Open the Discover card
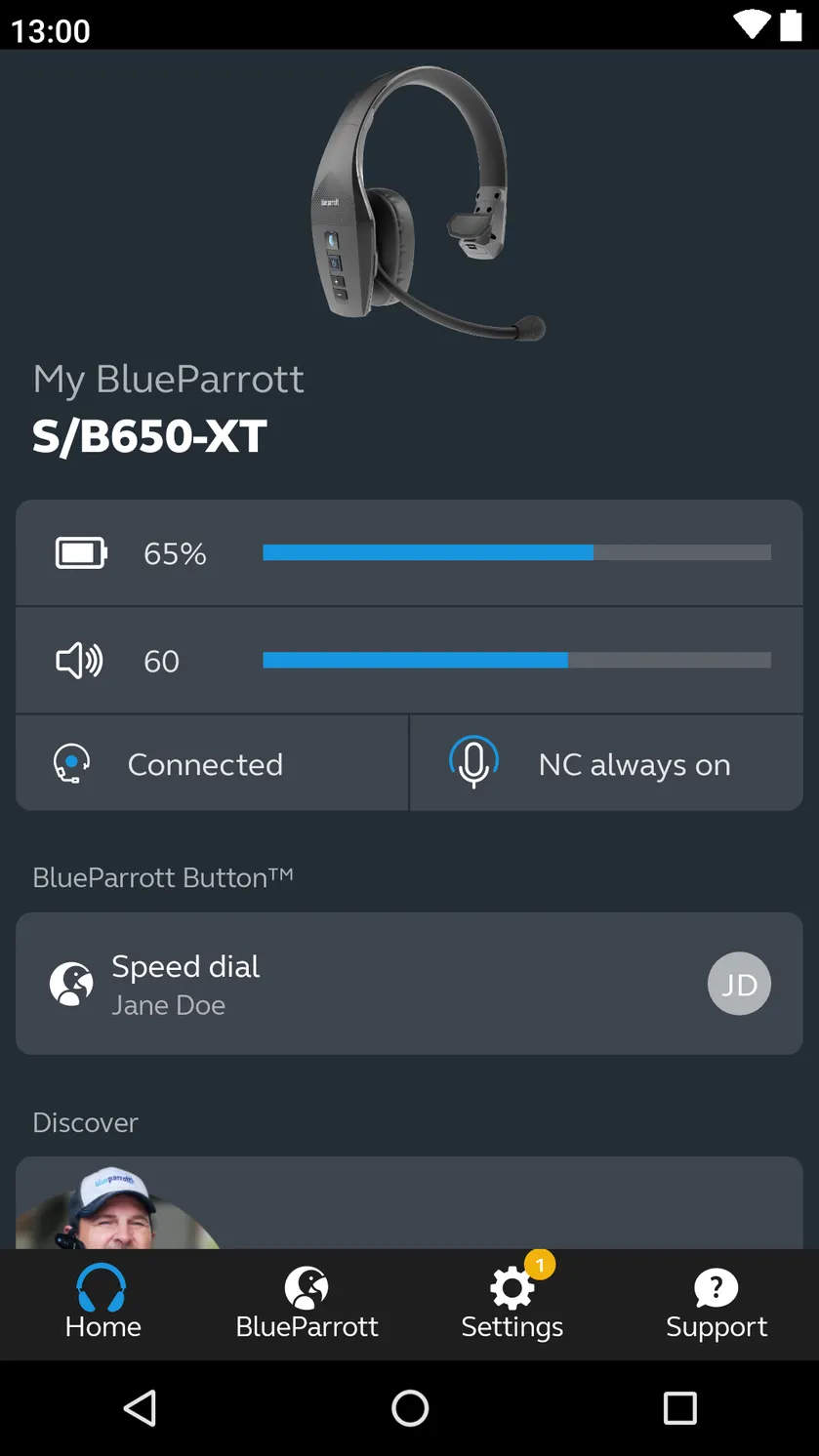 409,1203
